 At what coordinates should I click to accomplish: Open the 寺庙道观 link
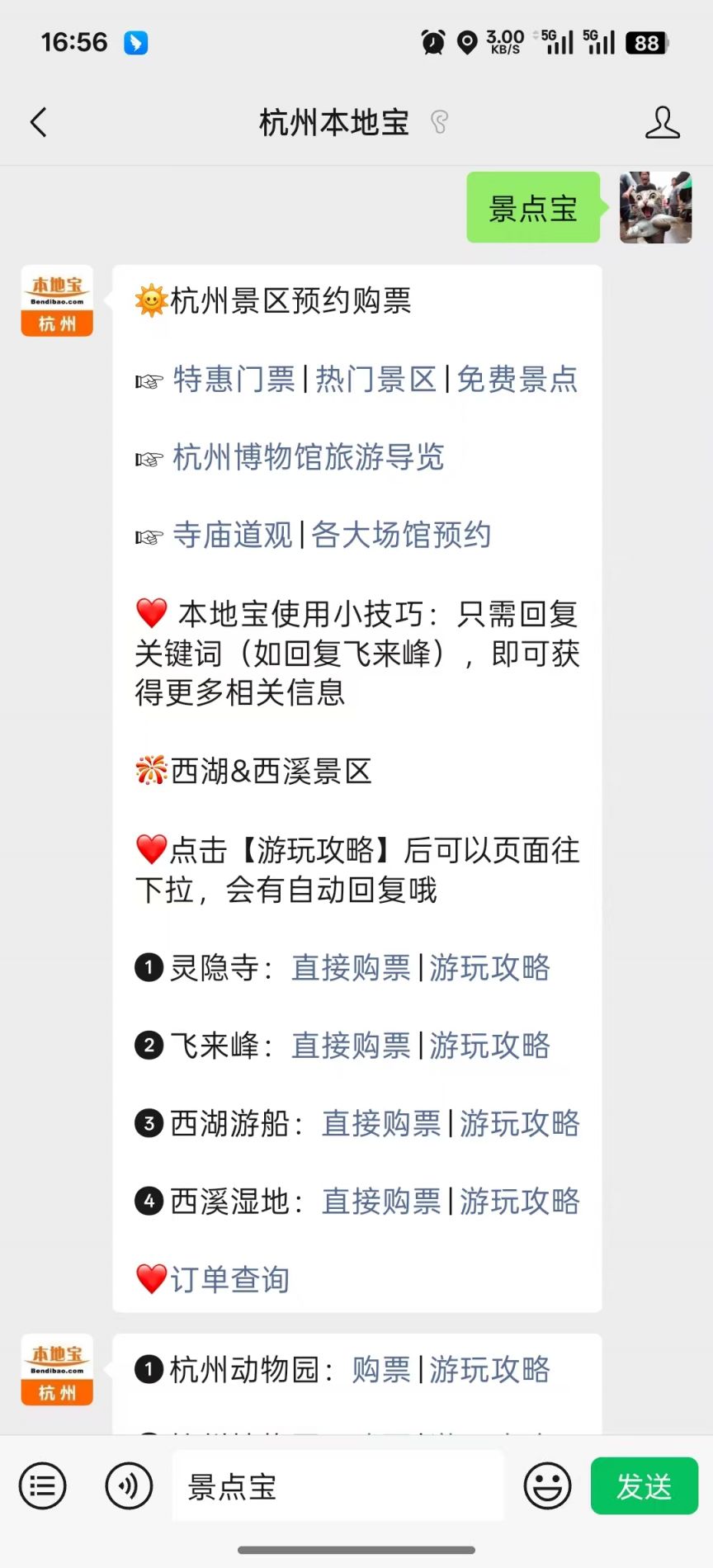[x=234, y=536]
